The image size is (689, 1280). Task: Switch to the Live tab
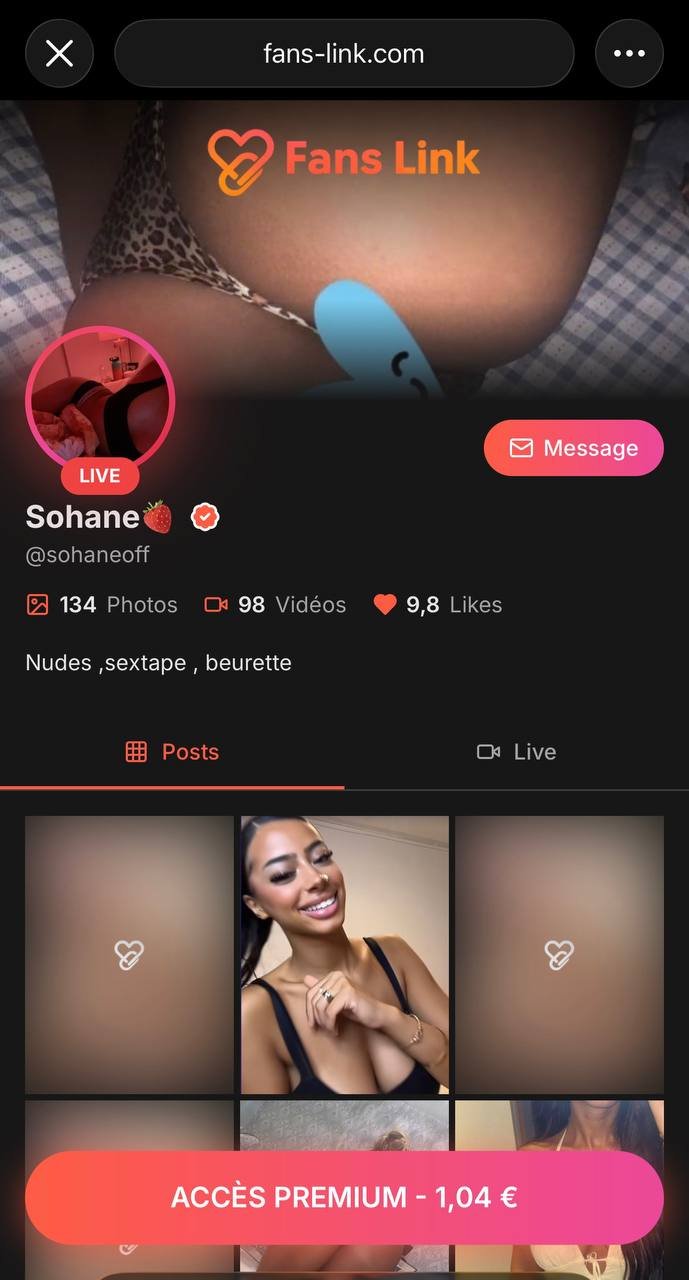tap(516, 752)
